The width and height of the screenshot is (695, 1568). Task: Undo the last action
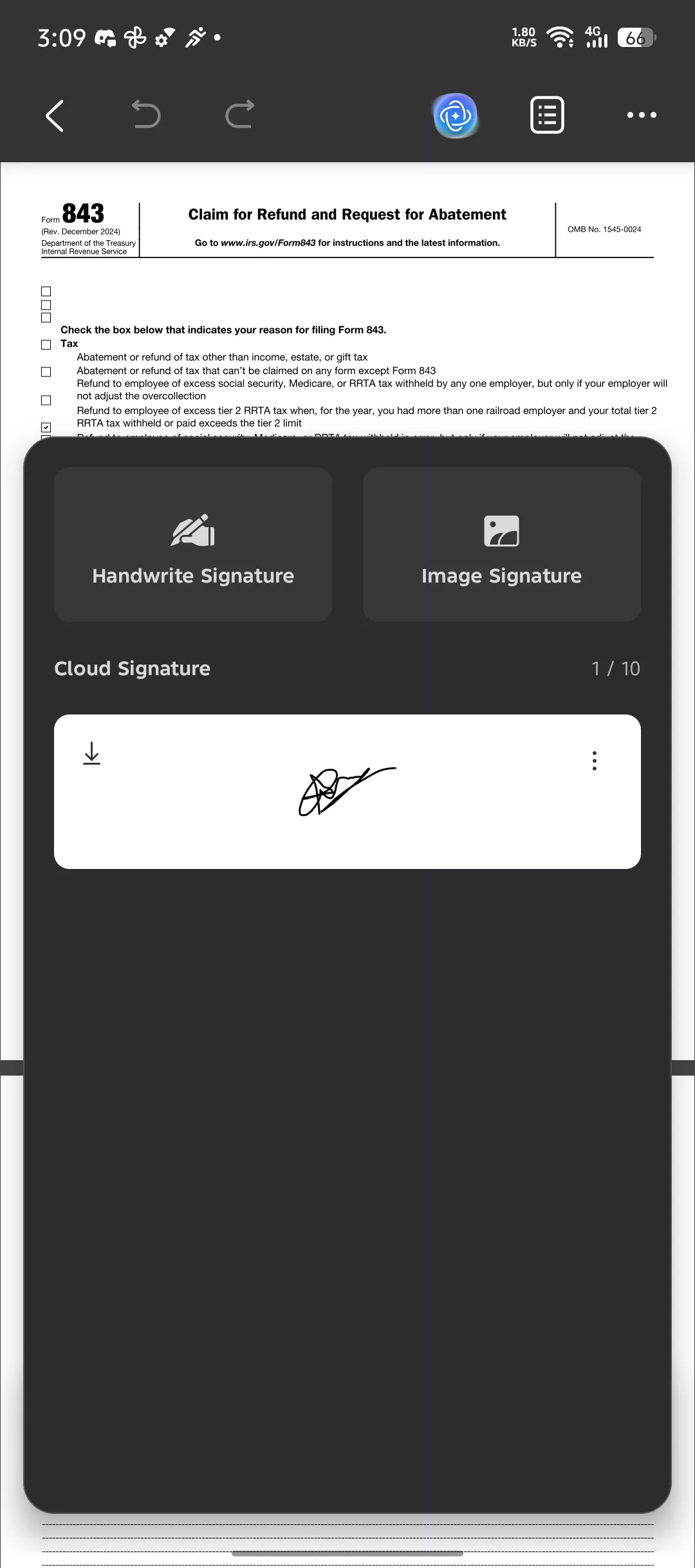(147, 115)
